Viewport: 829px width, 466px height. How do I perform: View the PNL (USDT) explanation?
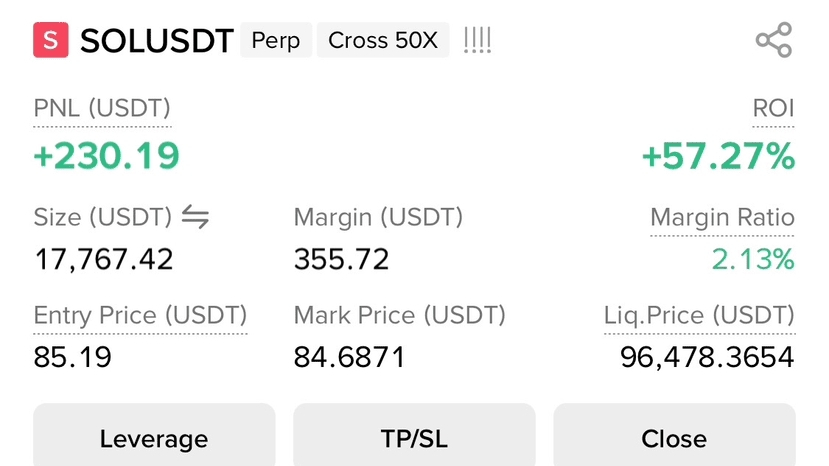[102, 109]
